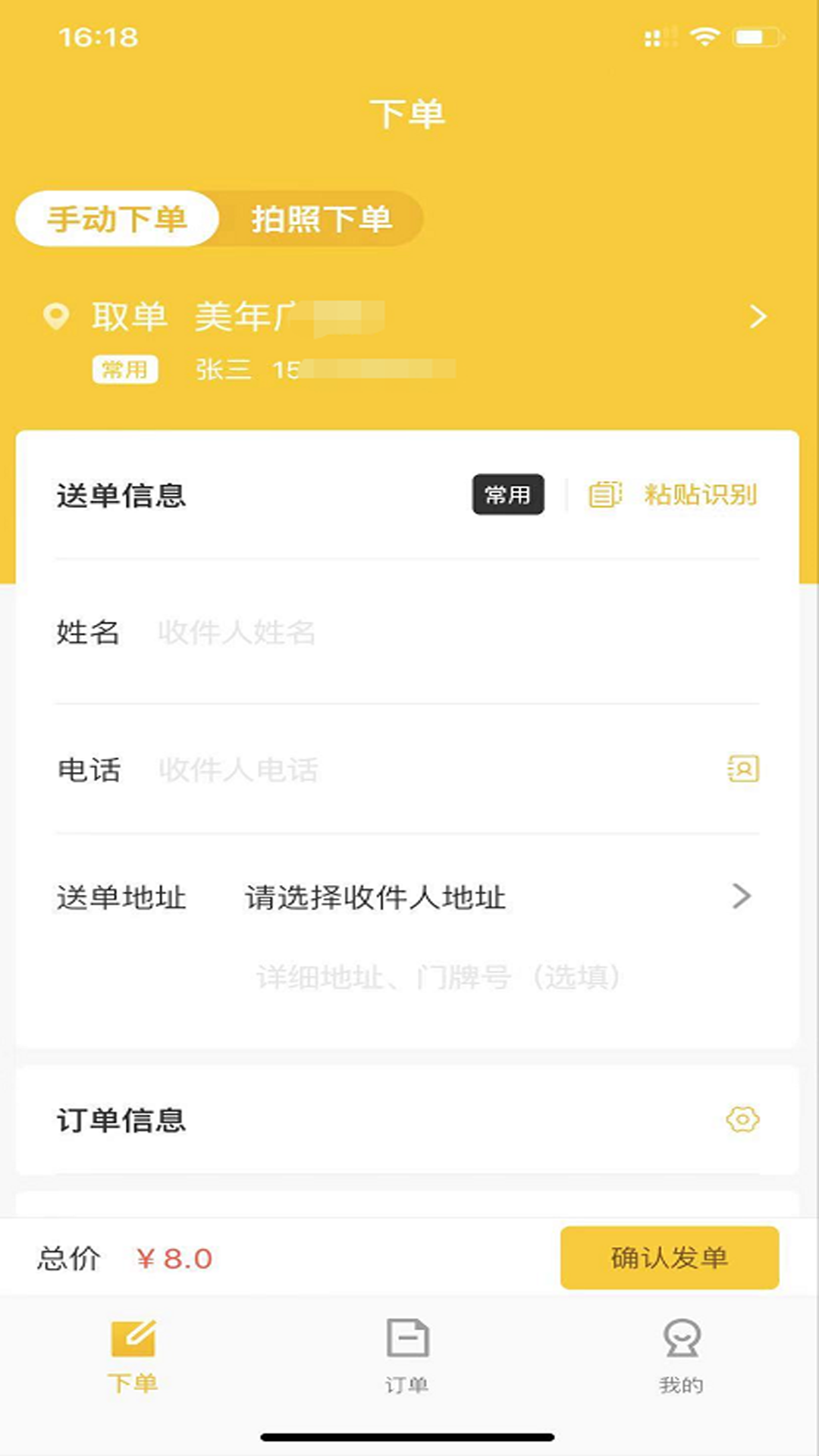Tap the 粘贴识别 text link
Viewport: 819px width, 1456px height.
click(x=701, y=494)
